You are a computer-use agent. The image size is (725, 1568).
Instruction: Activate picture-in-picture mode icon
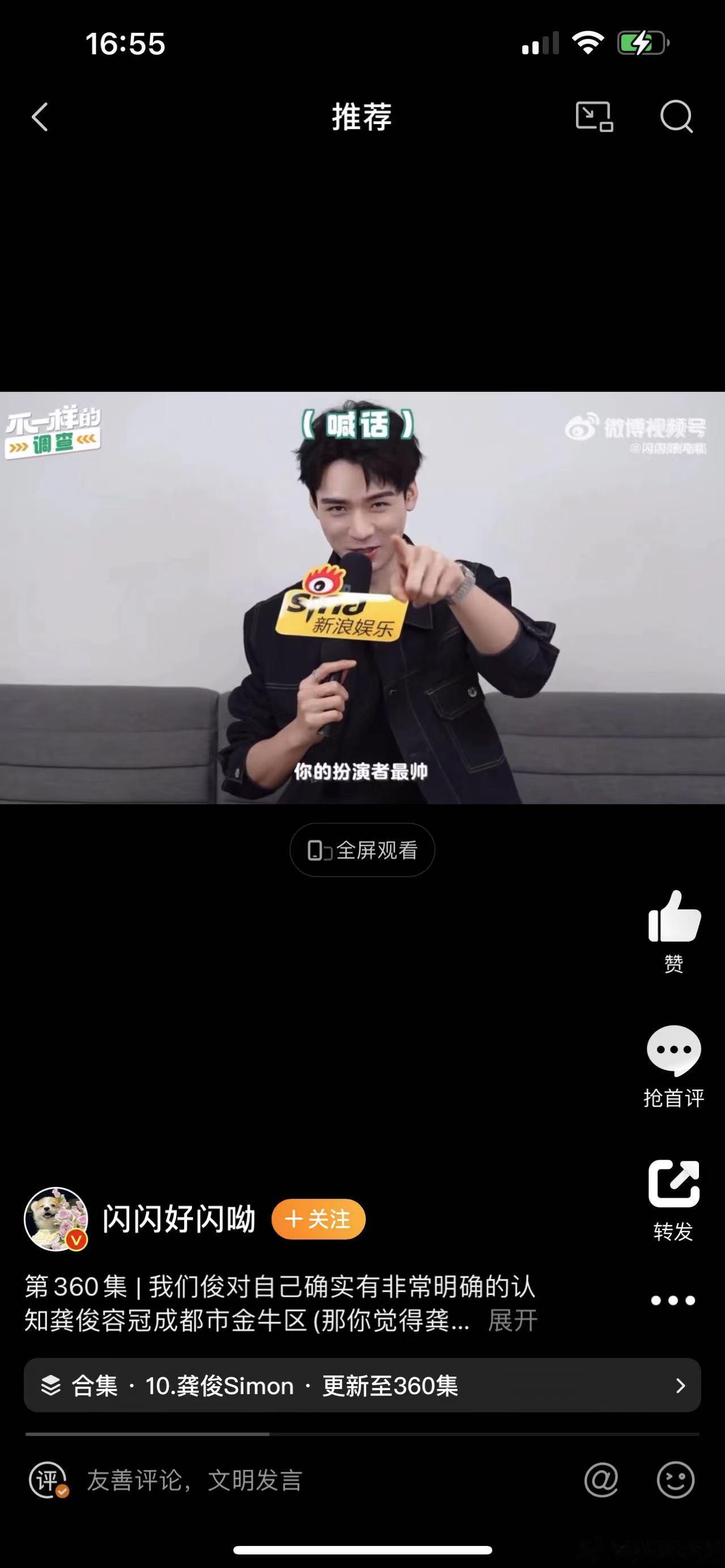pyautogui.click(x=595, y=117)
